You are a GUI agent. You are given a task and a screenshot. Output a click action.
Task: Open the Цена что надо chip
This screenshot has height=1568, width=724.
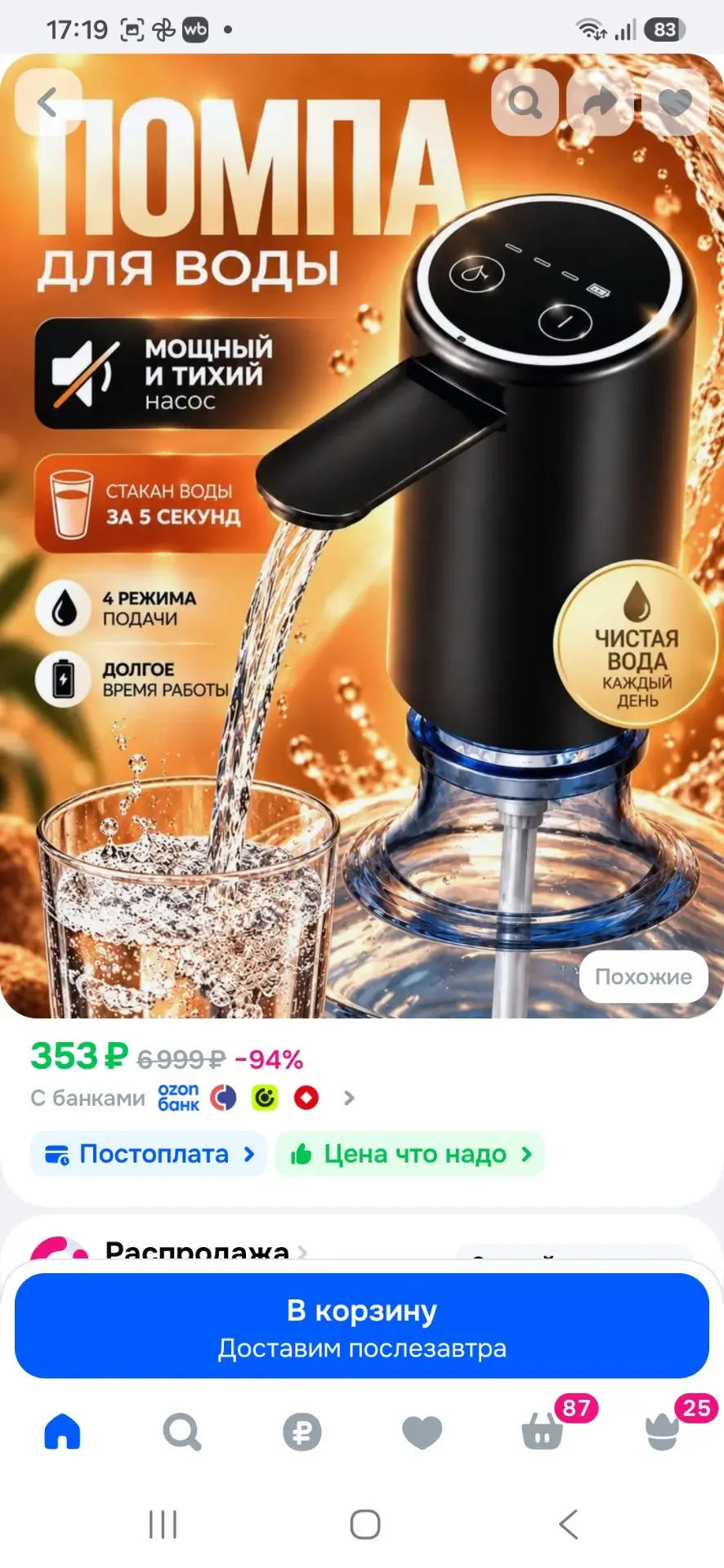click(x=410, y=1154)
